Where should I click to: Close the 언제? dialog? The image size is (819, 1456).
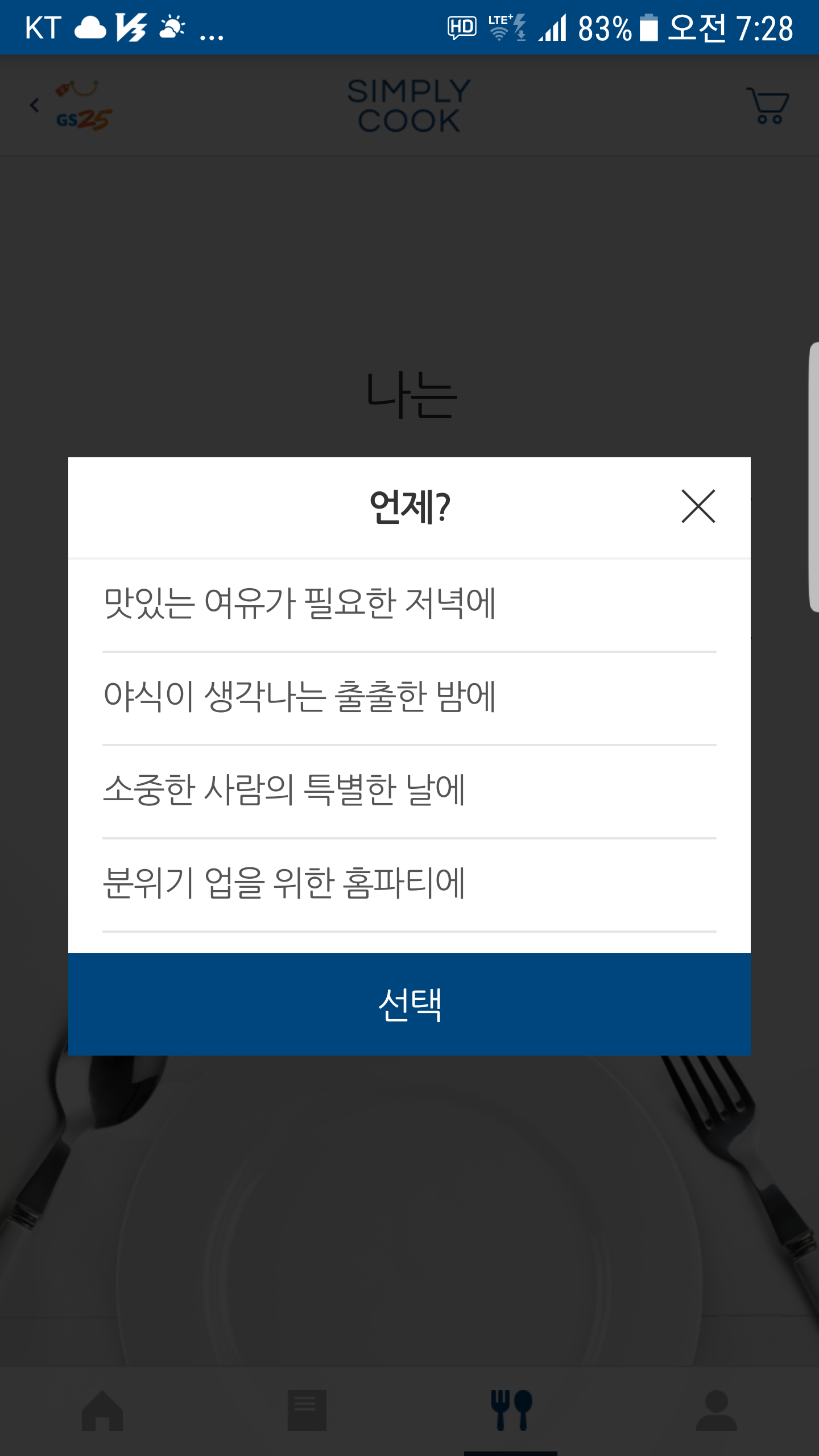click(698, 506)
